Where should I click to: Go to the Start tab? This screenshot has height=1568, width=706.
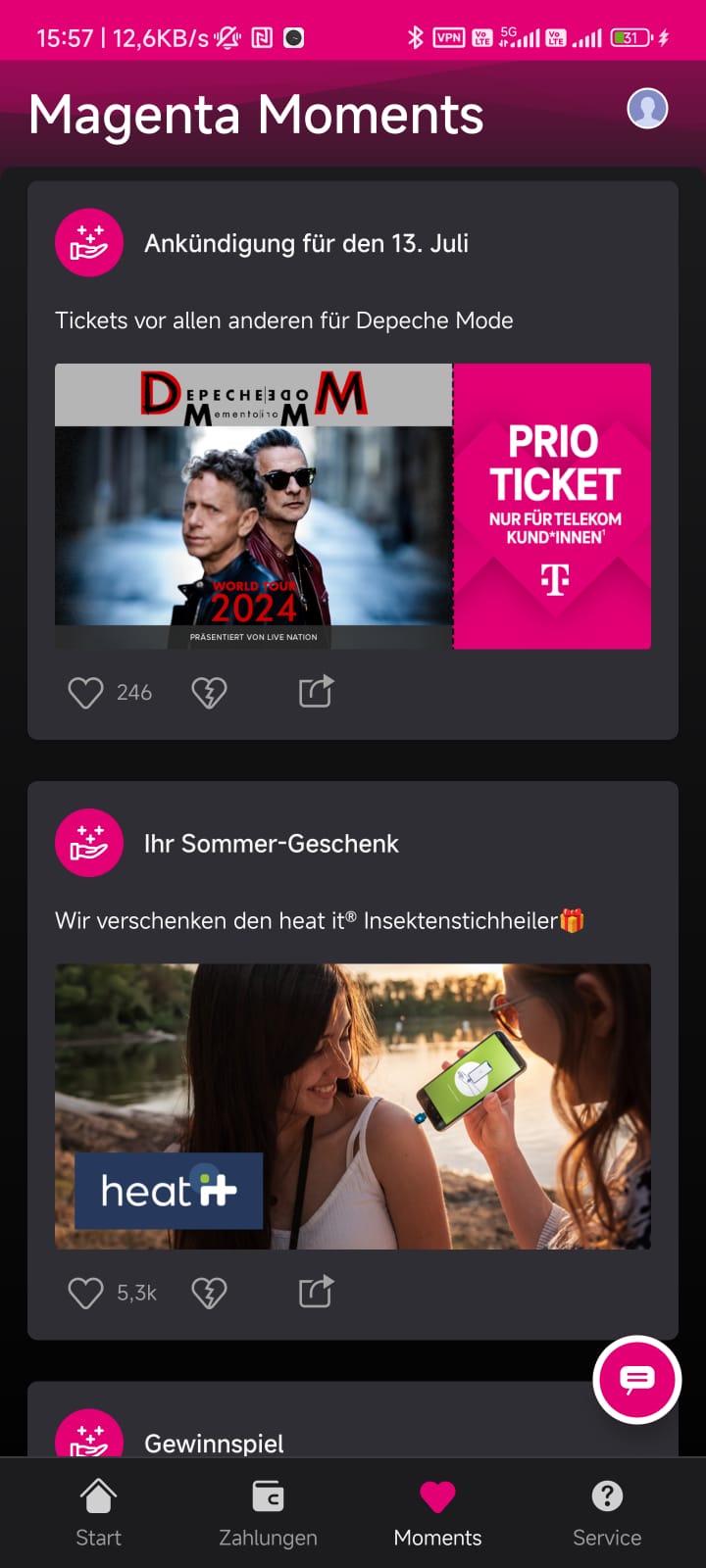99,1512
